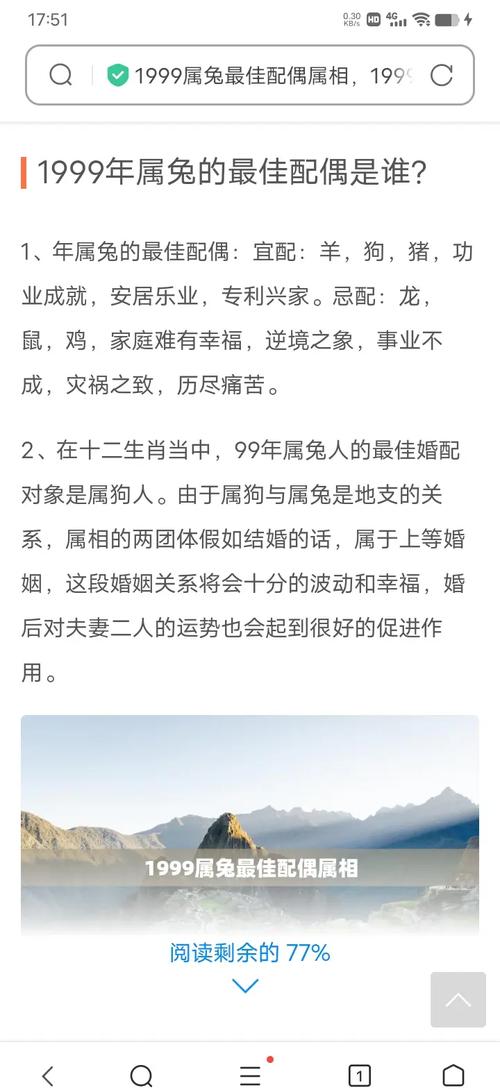Go back using the bottom toolbar arrow
This screenshot has width=500, height=1090.
tap(47, 1075)
